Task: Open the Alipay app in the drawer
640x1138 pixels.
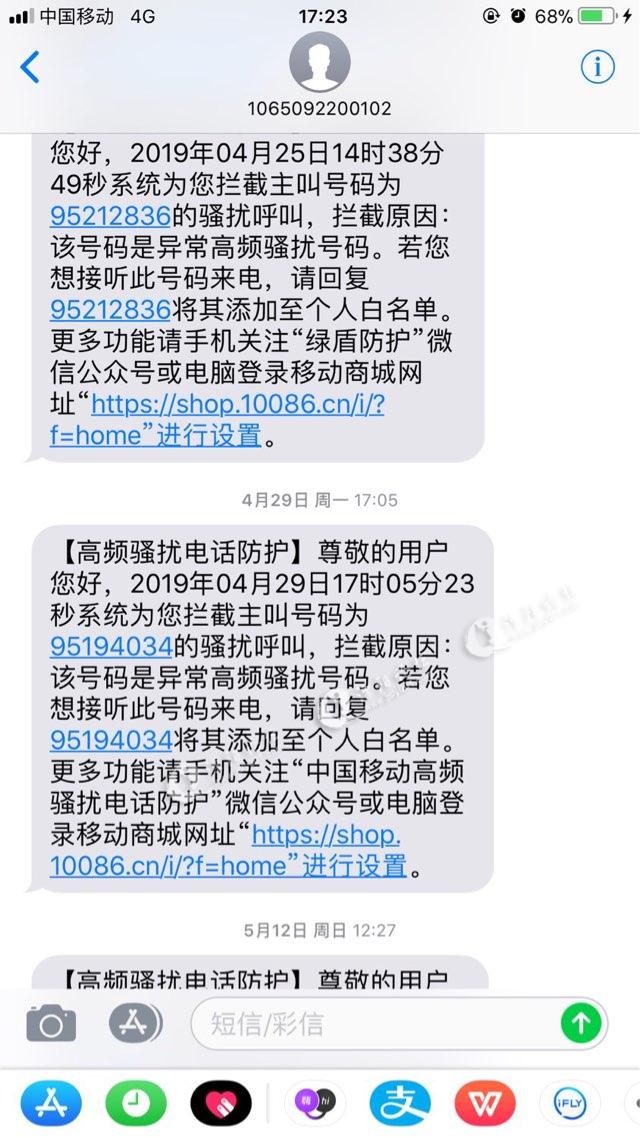Action: click(x=398, y=1103)
